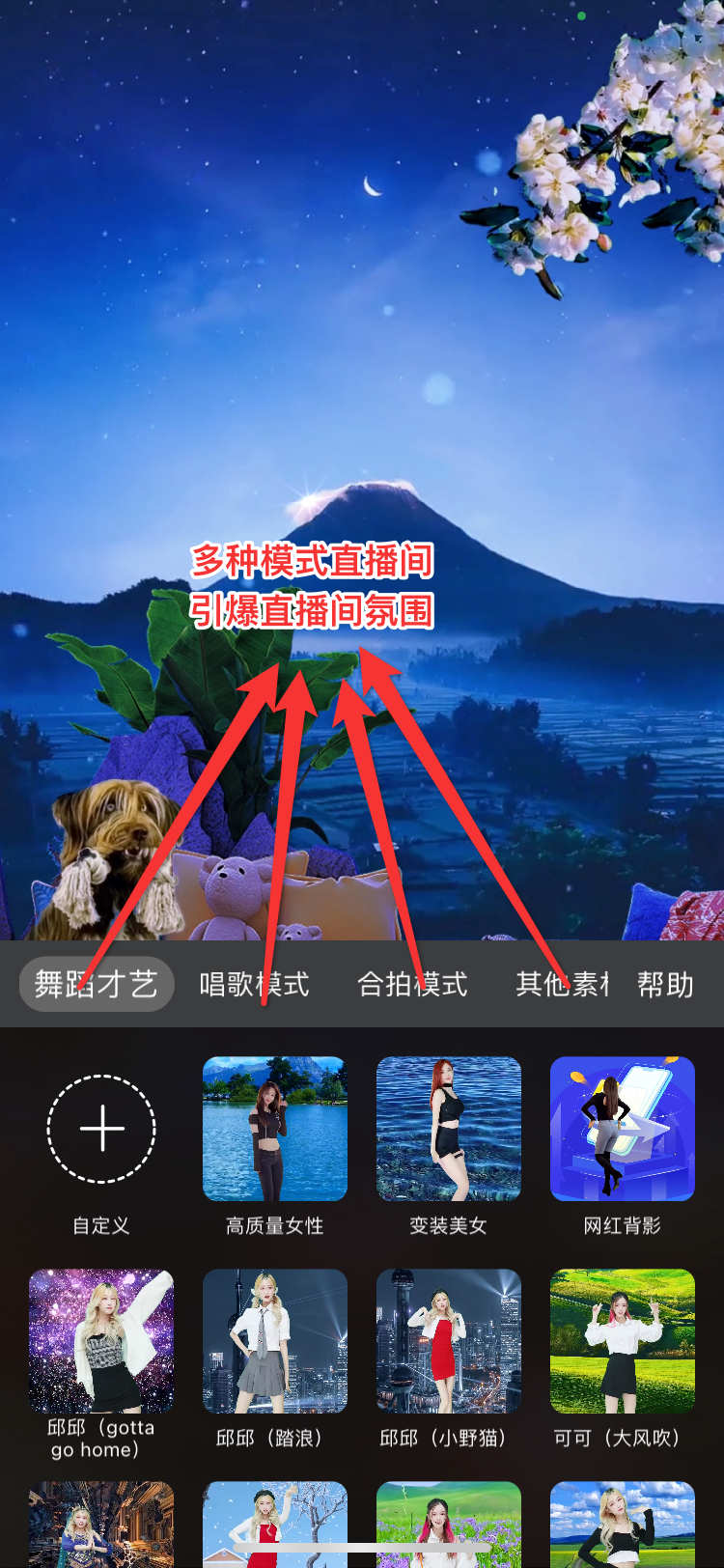This screenshot has width=724, height=1568.
Task: Open 帮助 help
Action: click(x=665, y=984)
